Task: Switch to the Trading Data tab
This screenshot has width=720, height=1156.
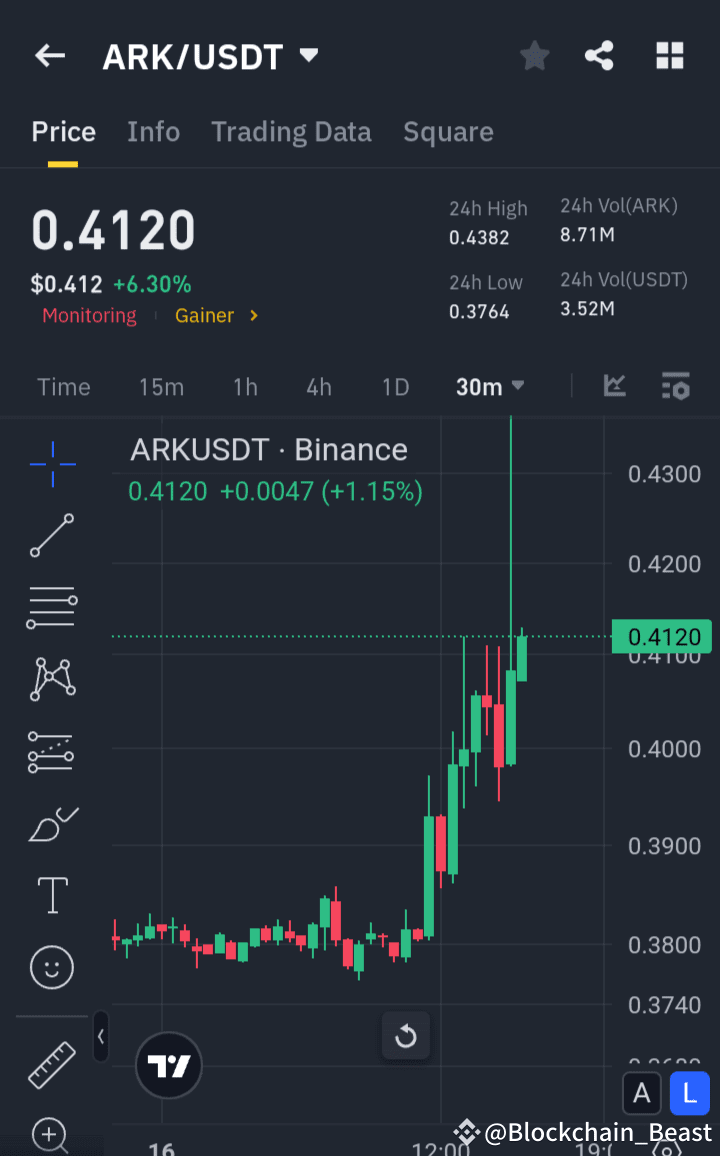Action: pyautogui.click(x=291, y=131)
